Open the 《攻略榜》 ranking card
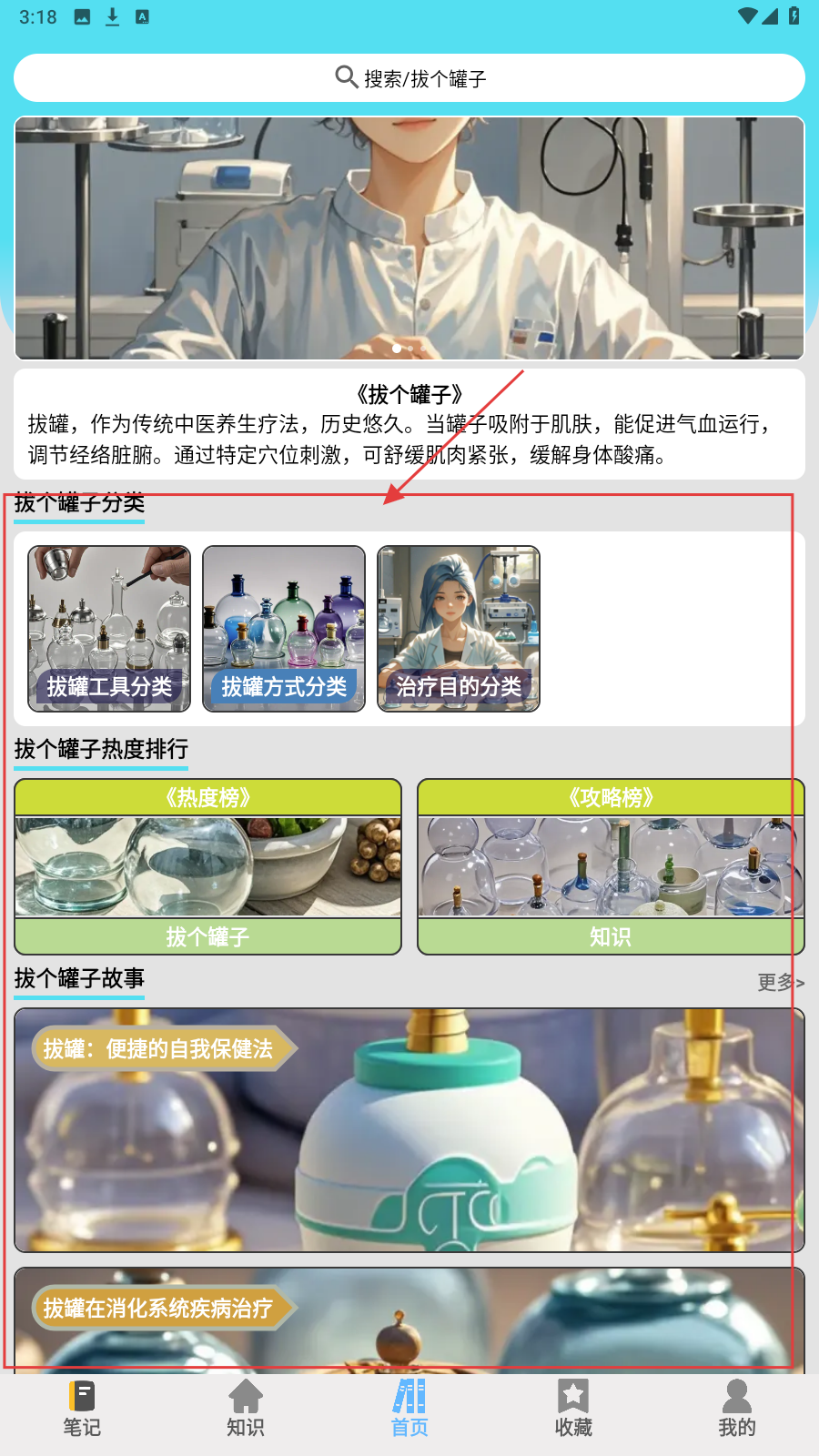 pos(611,866)
